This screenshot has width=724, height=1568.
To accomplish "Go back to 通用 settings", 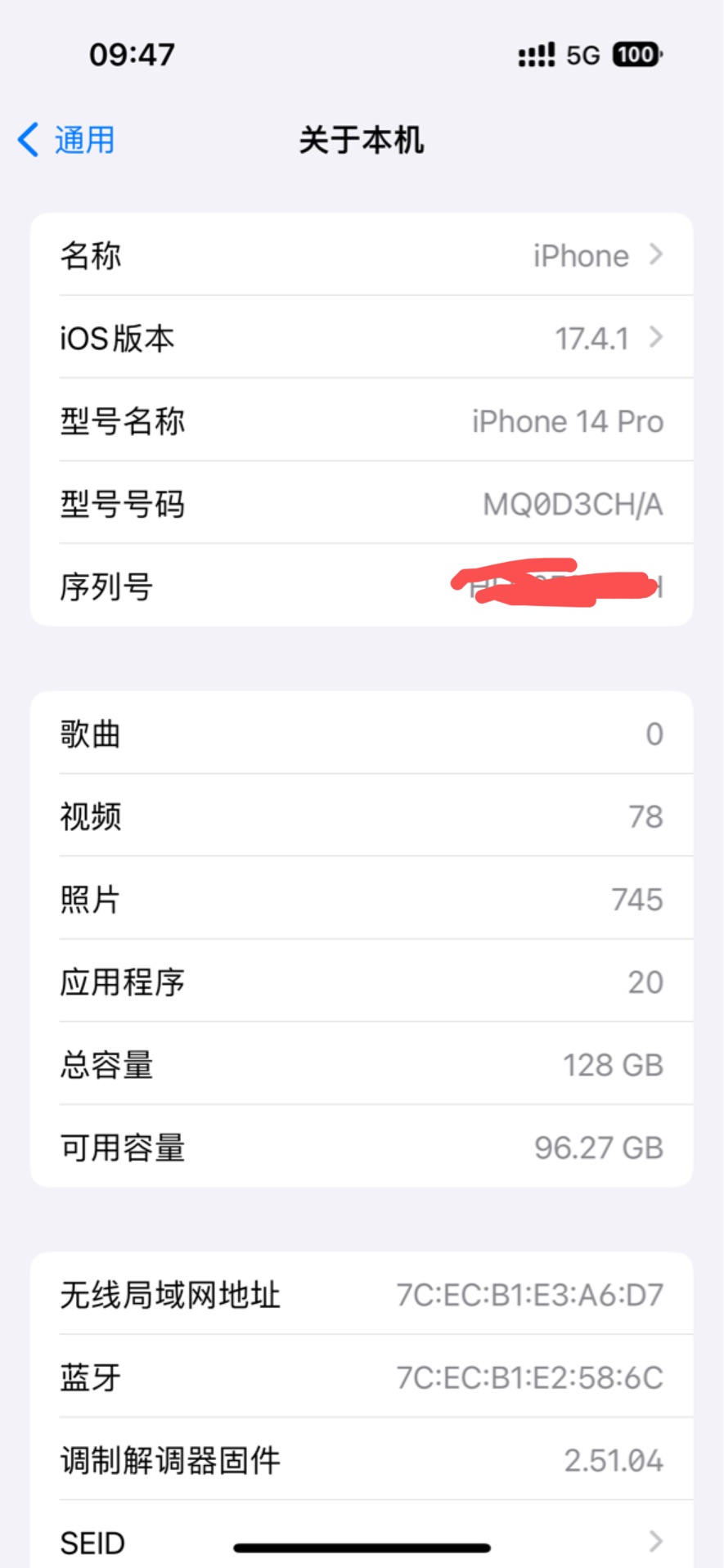I will (x=66, y=140).
